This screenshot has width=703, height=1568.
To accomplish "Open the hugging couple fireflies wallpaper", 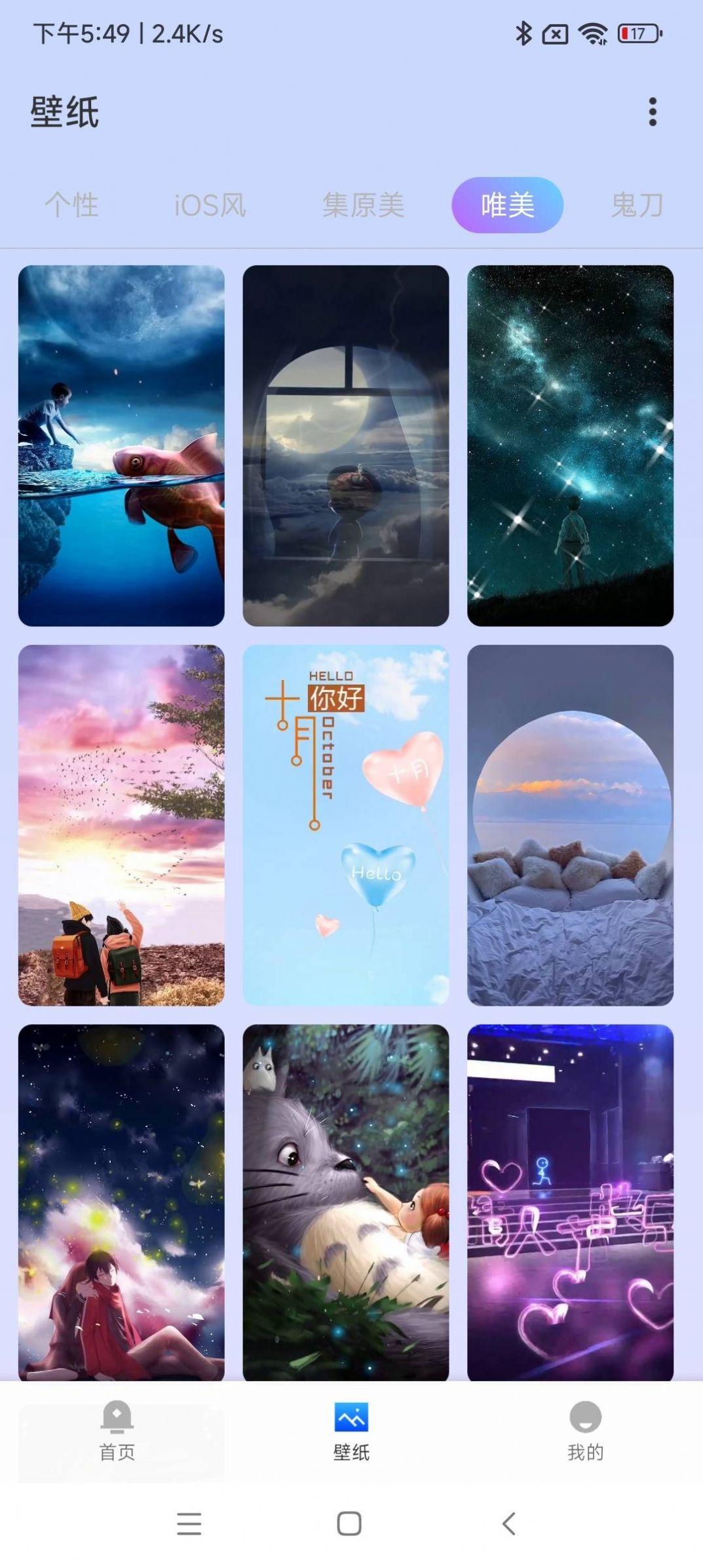I will tap(121, 1202).
